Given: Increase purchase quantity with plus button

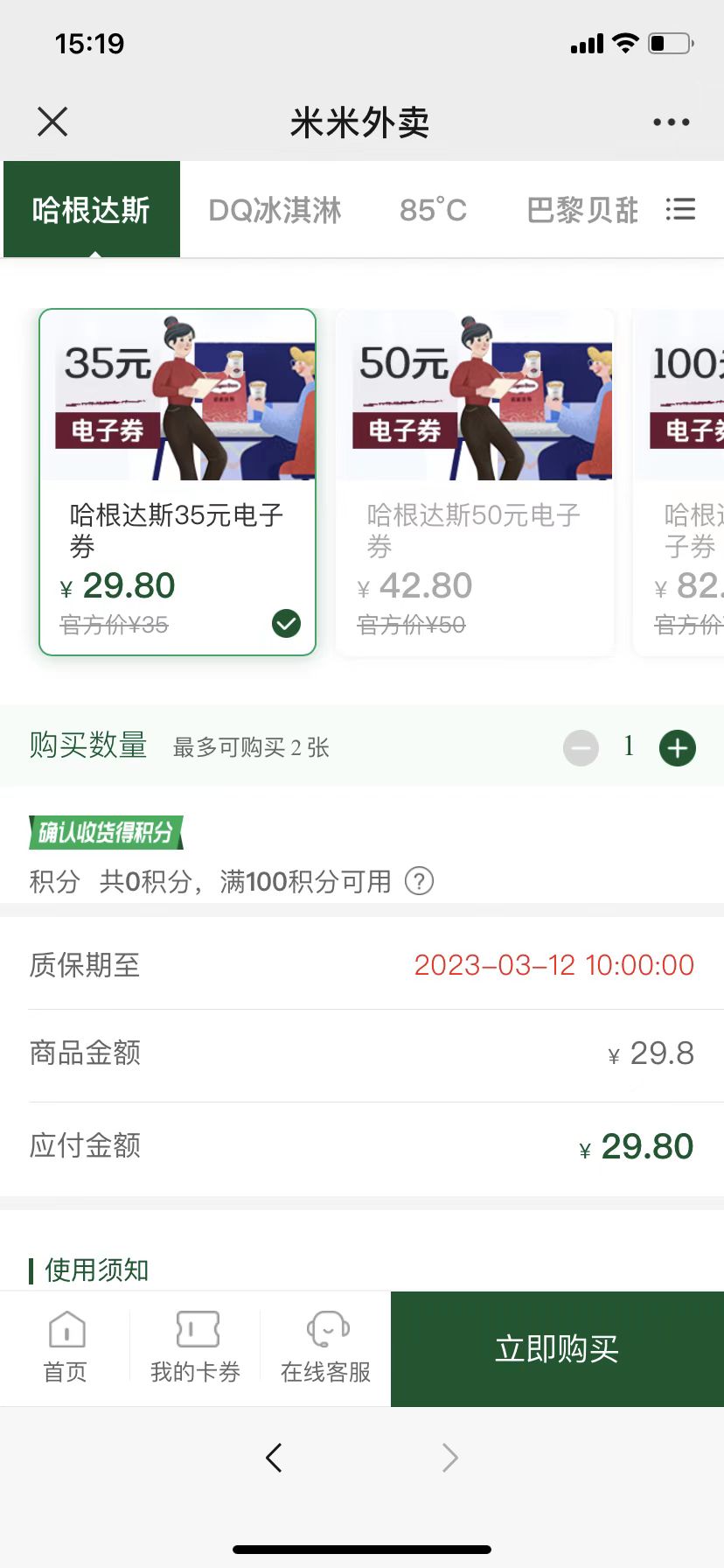Looking at the screenshot, I should (x=678, y=748).
